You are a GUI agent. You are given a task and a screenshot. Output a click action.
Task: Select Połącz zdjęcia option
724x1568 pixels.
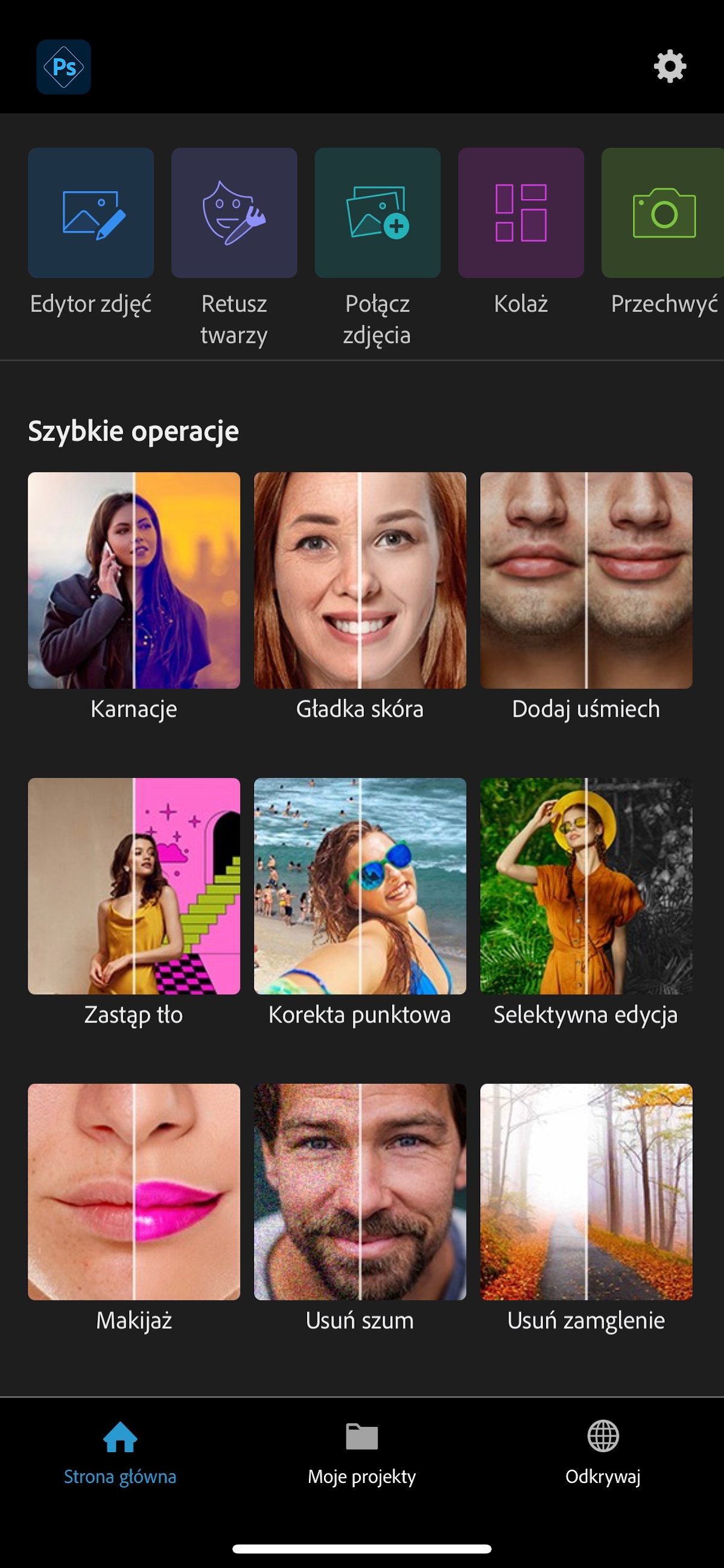coord(378,213)
